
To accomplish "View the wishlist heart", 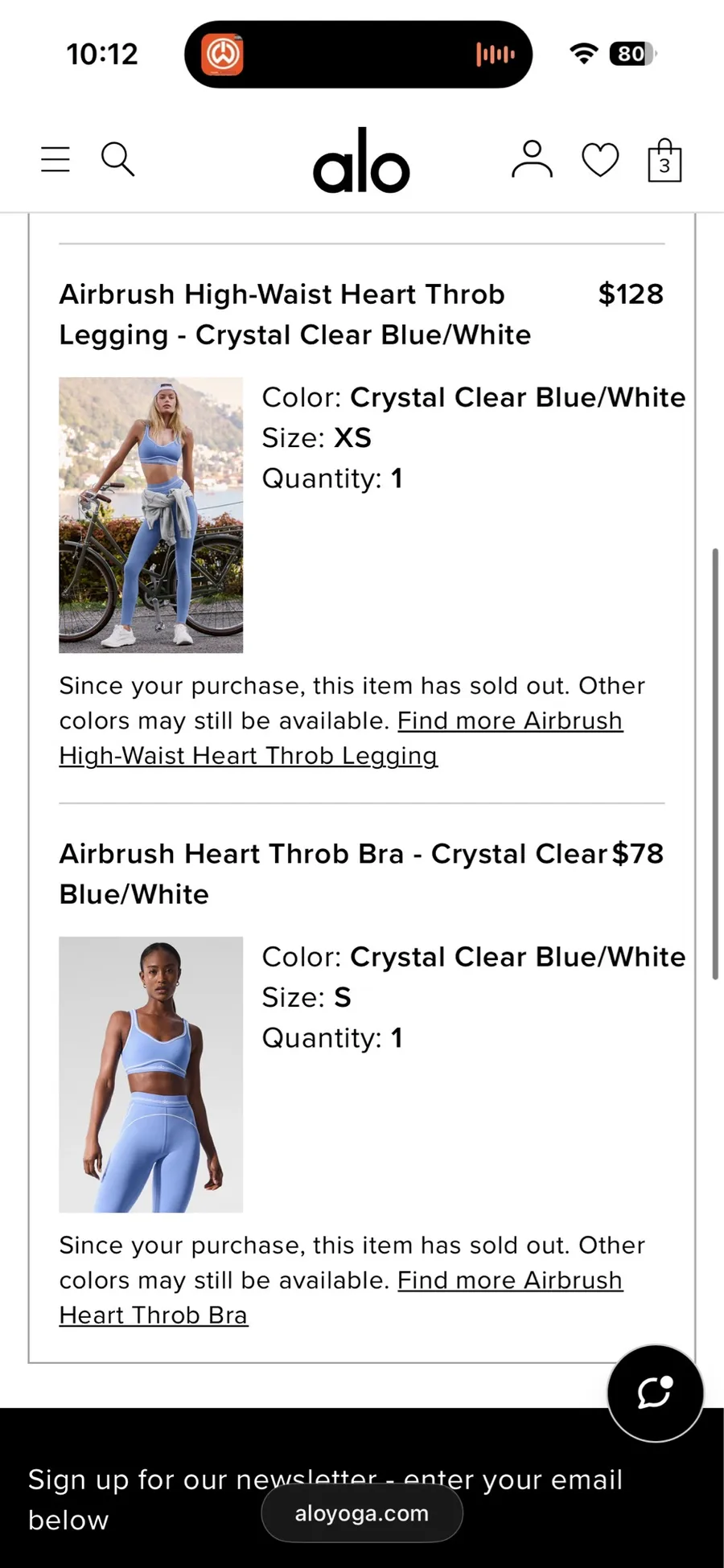I will [600, 160].
